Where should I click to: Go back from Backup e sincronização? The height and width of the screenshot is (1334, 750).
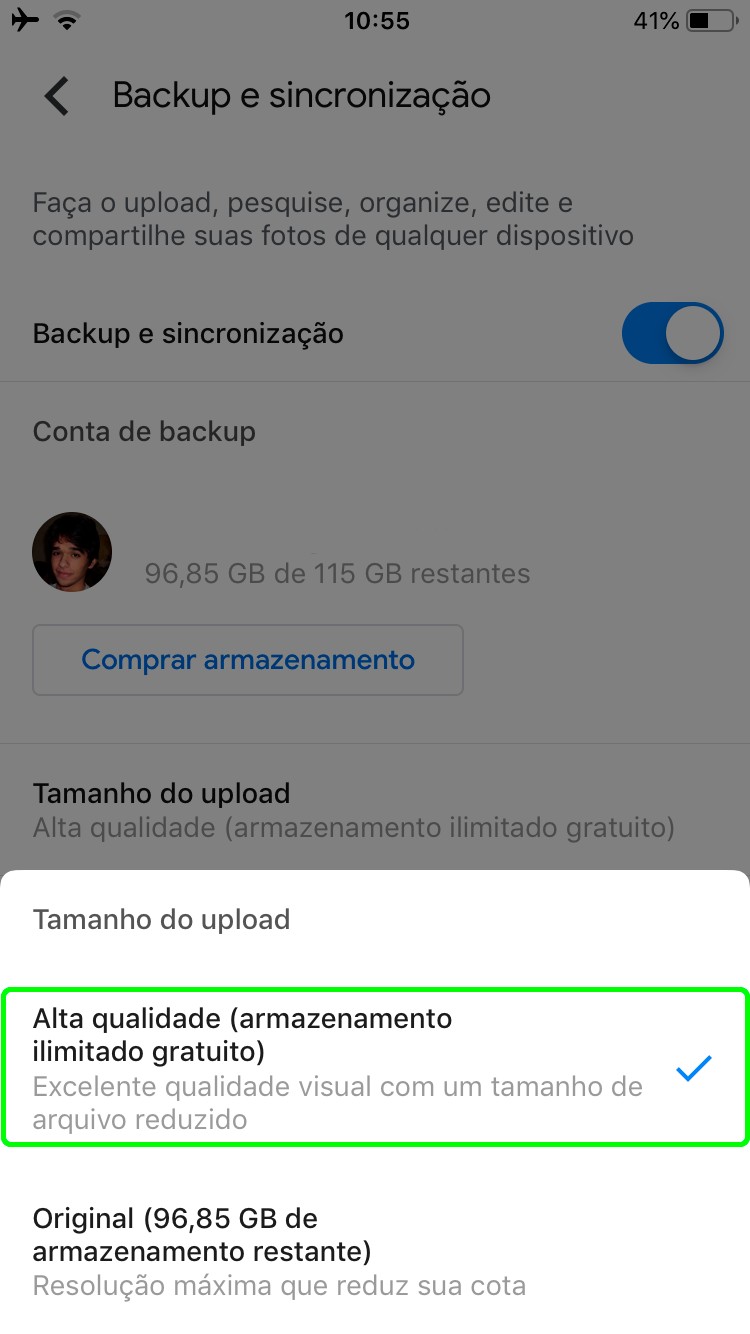click(57, 96)
